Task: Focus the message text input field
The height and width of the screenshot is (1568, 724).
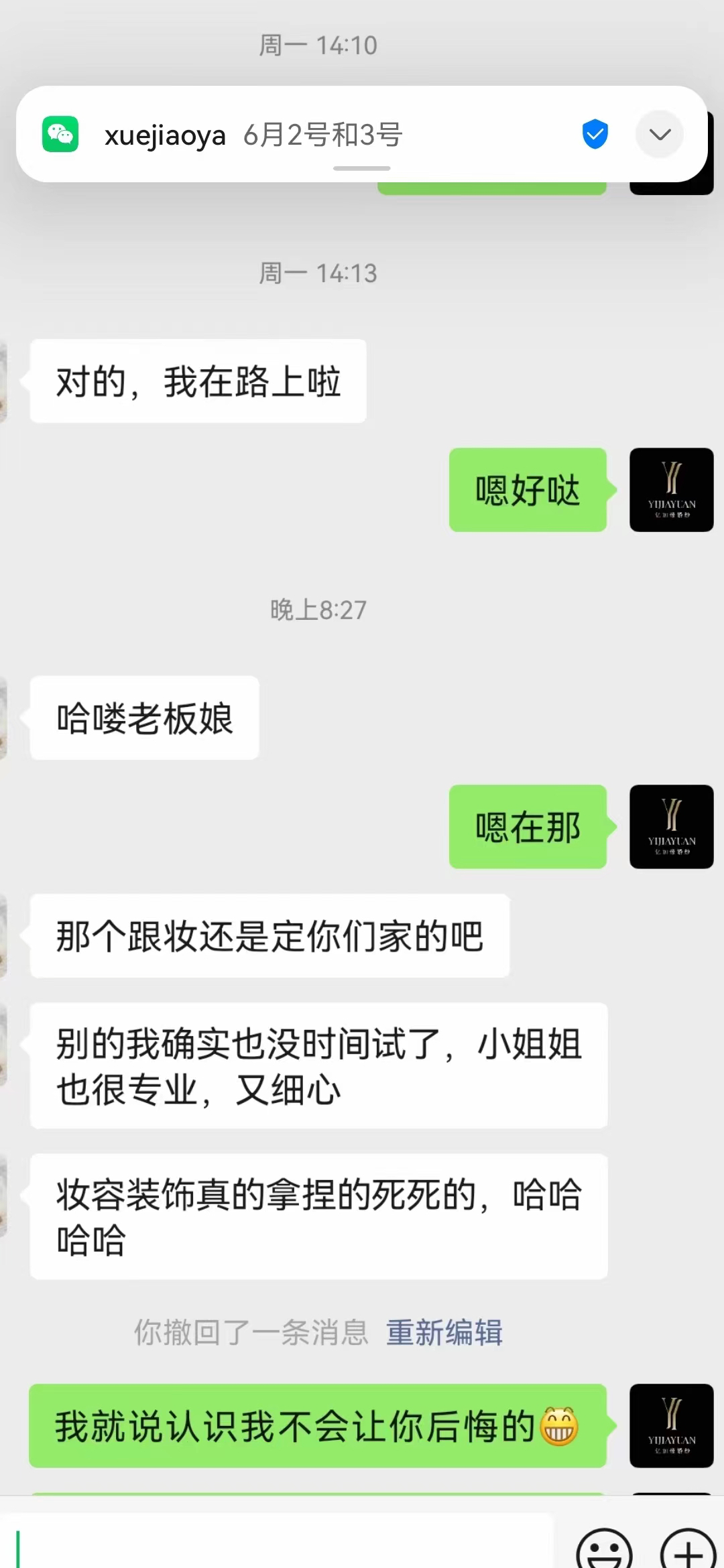Action: point(282,1541)
